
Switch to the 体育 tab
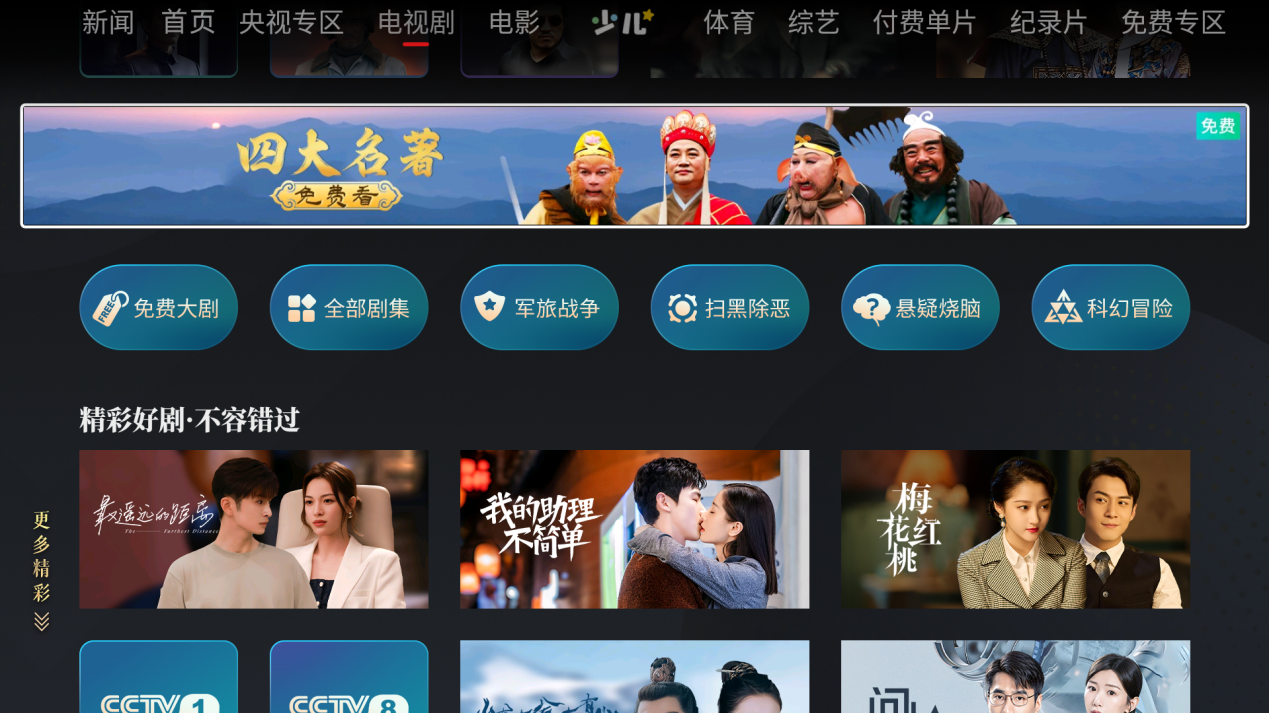(729, 22)
